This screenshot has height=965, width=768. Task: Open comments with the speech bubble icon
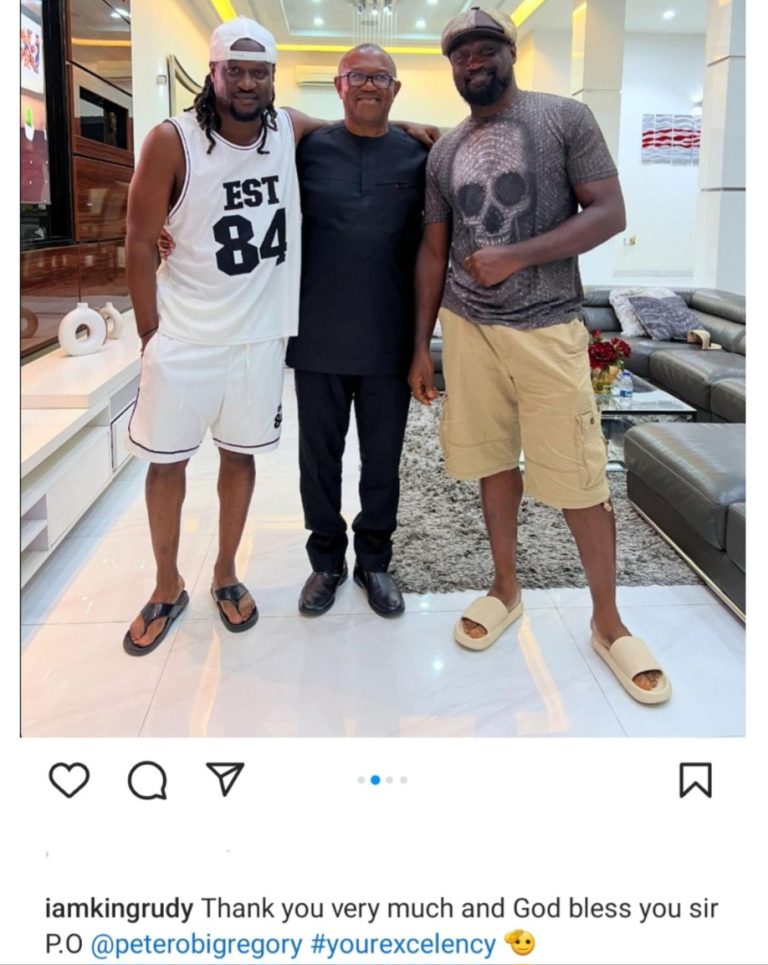coord(147,781)
